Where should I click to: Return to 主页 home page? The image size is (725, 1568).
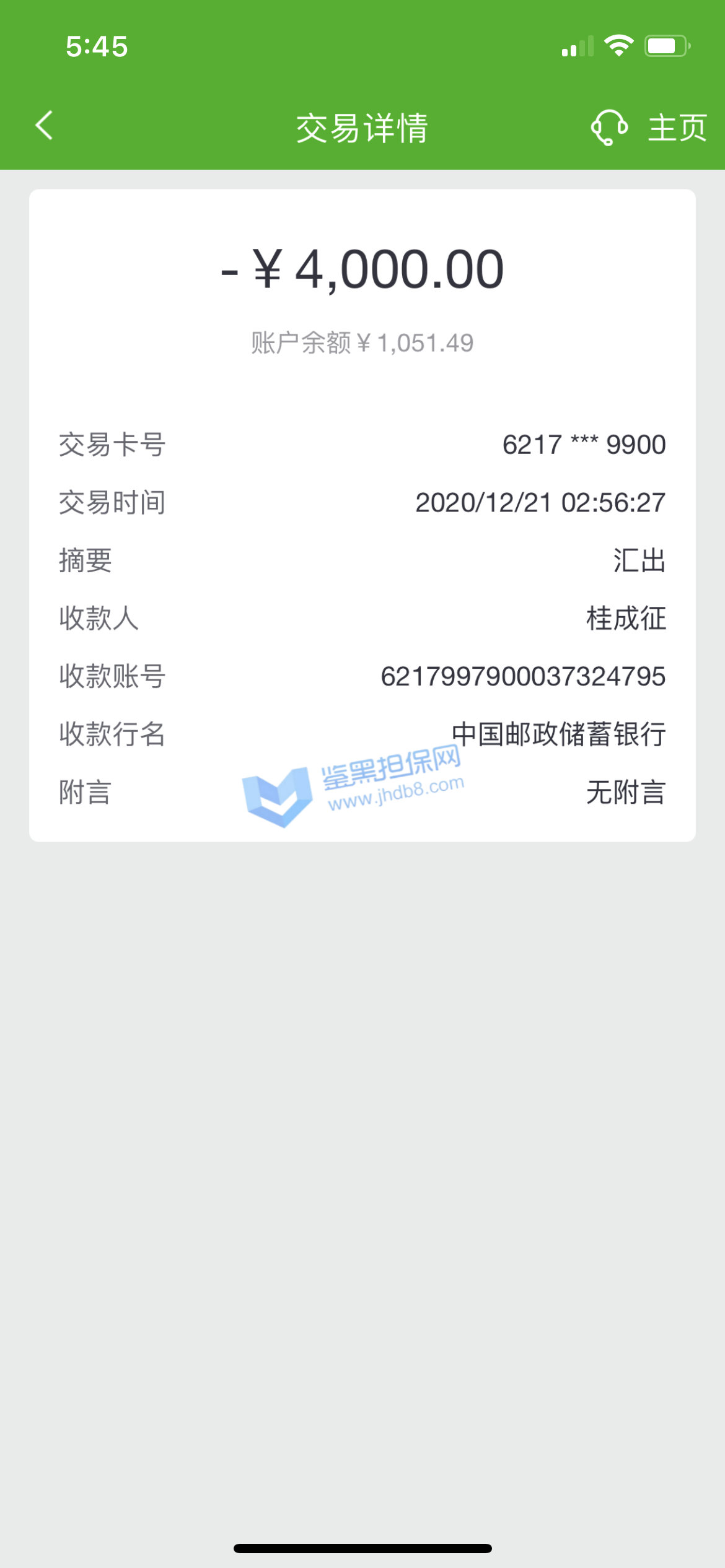point(677,128)
